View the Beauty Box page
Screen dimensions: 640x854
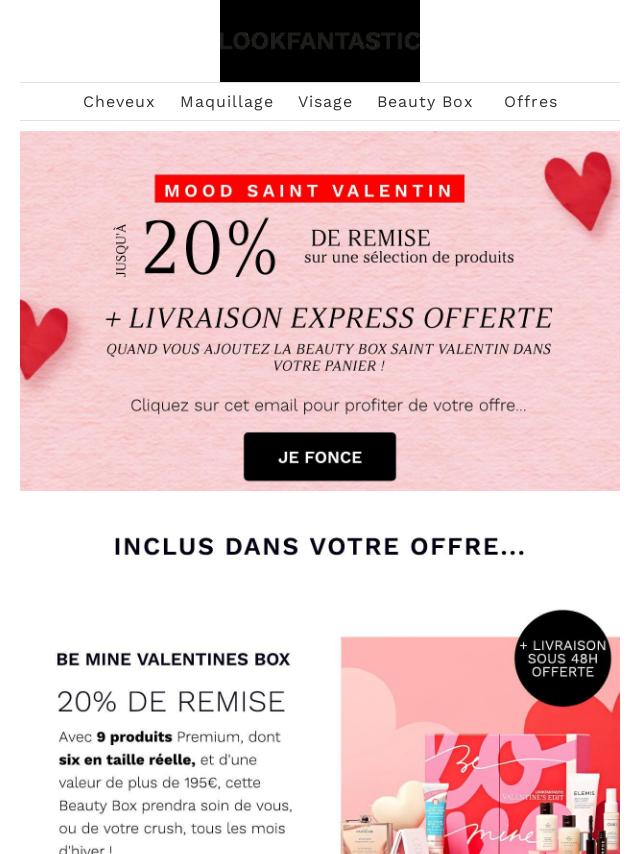coord(424,102)
